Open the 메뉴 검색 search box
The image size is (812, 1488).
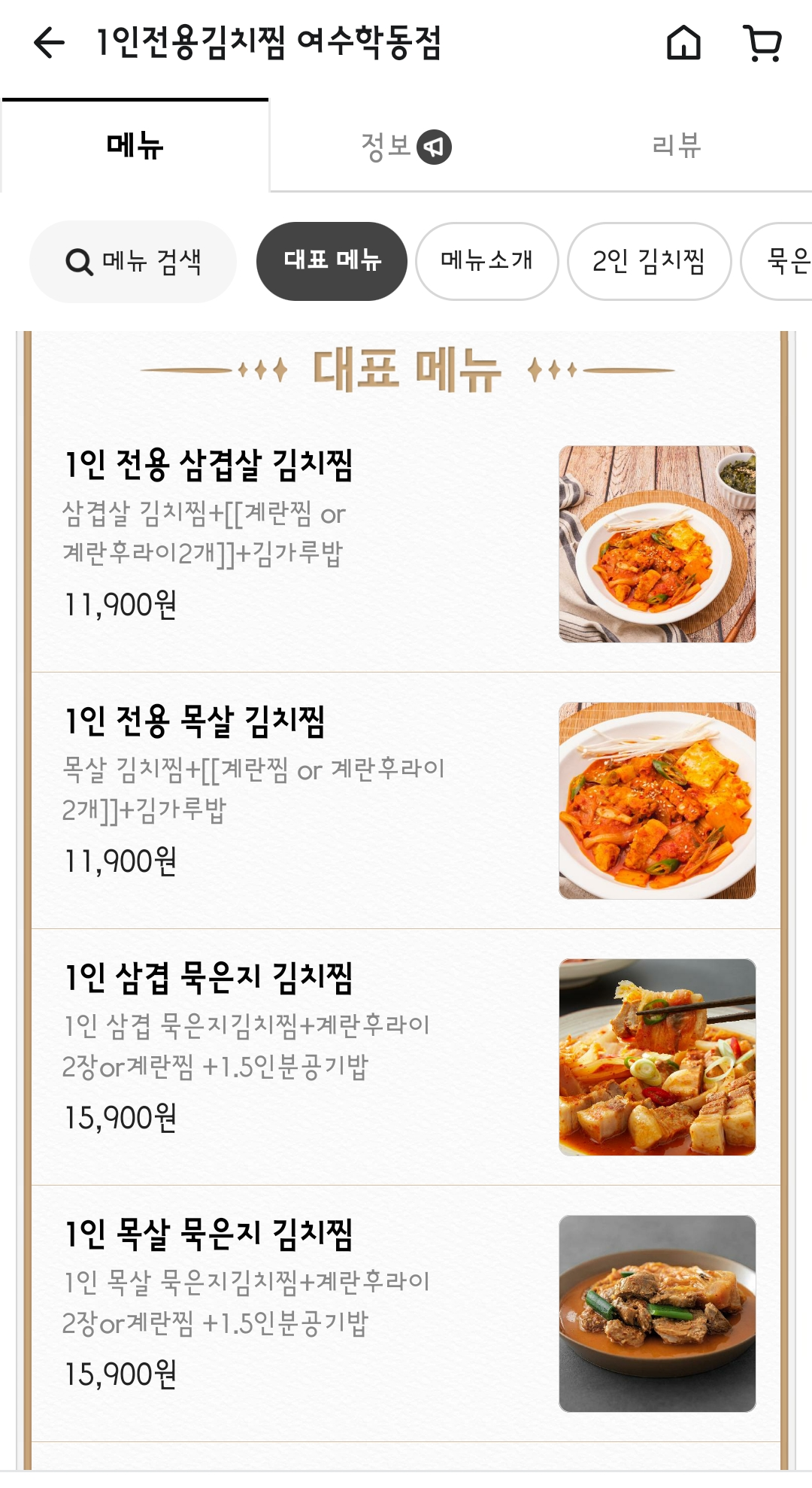[133, 262]
